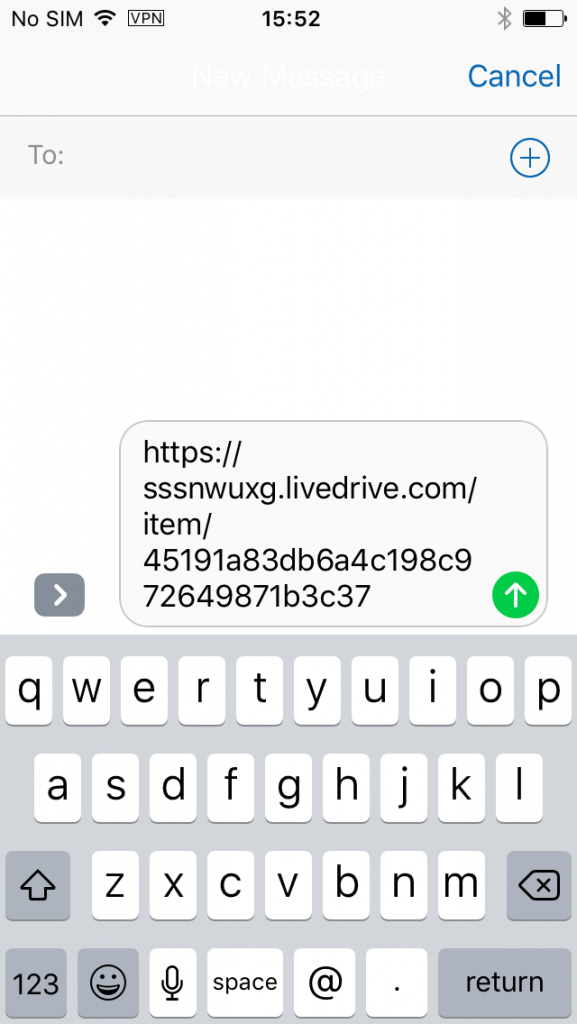The width and height of the screenshot is (577, 1024).
Task: Type the @ key
Action: pos(324,982)
